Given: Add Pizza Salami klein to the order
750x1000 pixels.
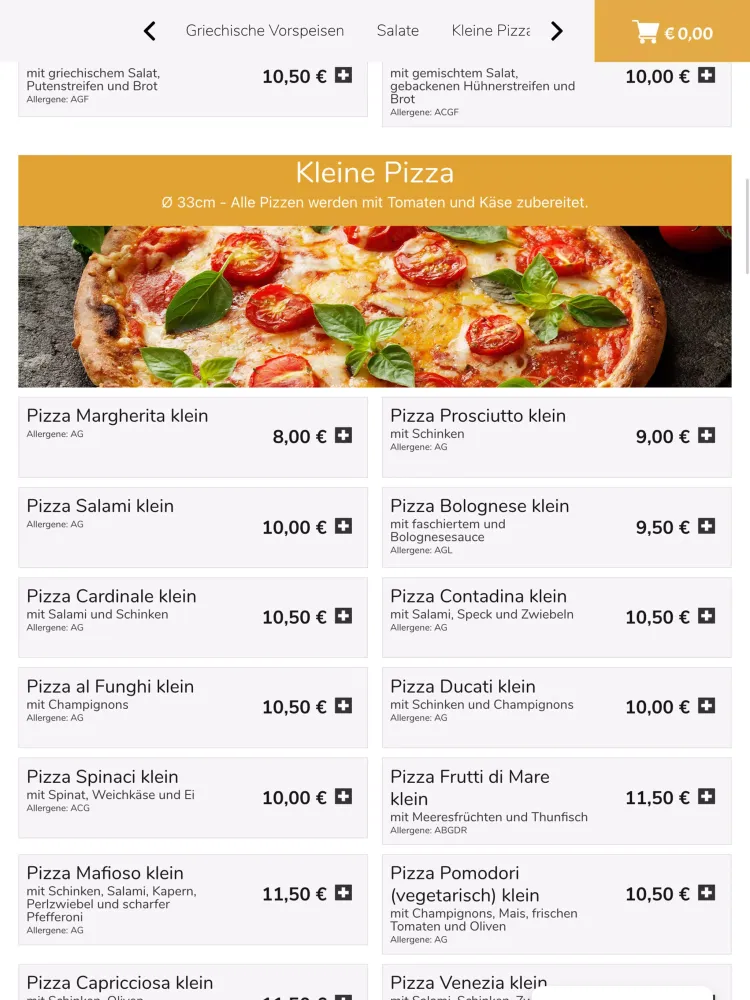Looking at the screenshot, I should (x=343, y=526).
